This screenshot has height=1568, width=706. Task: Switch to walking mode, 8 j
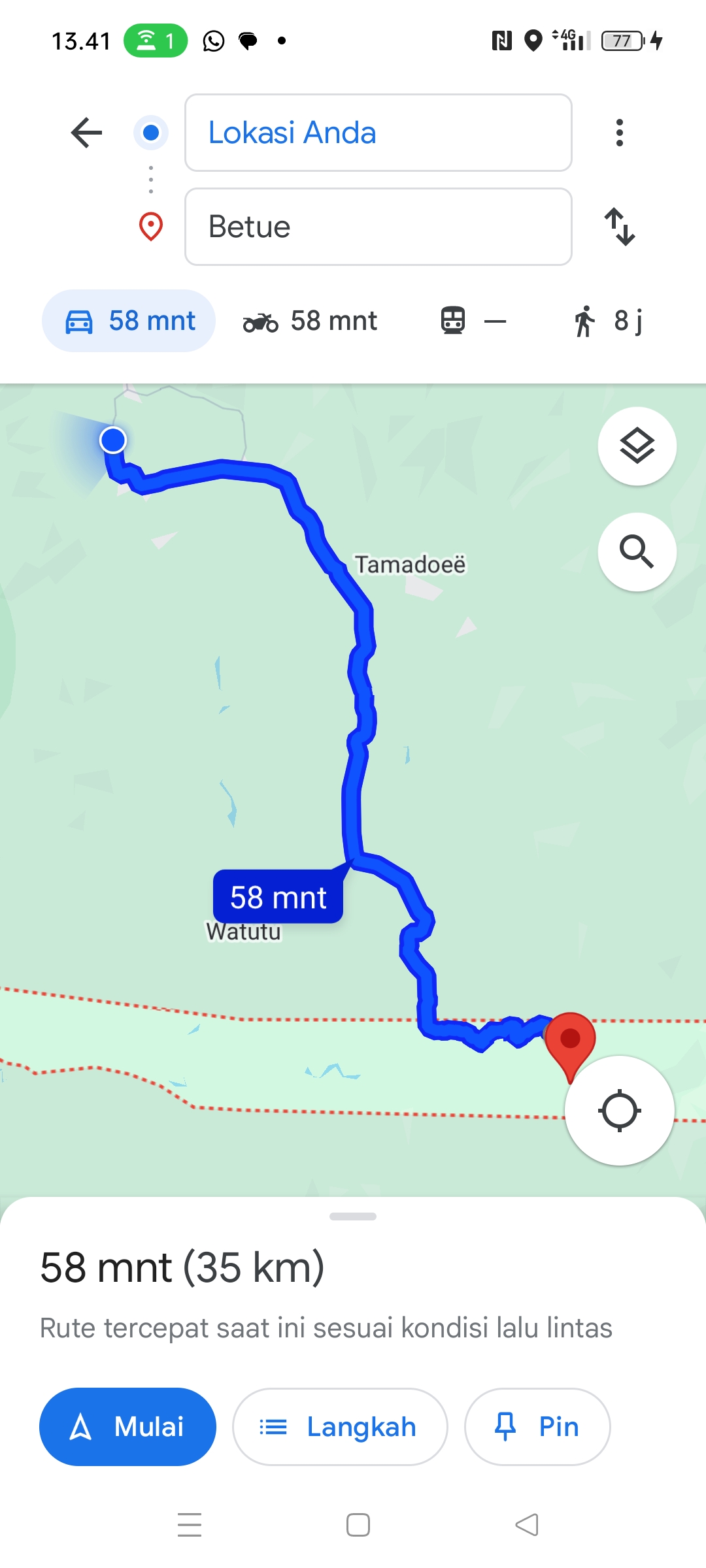coord(608,321)
